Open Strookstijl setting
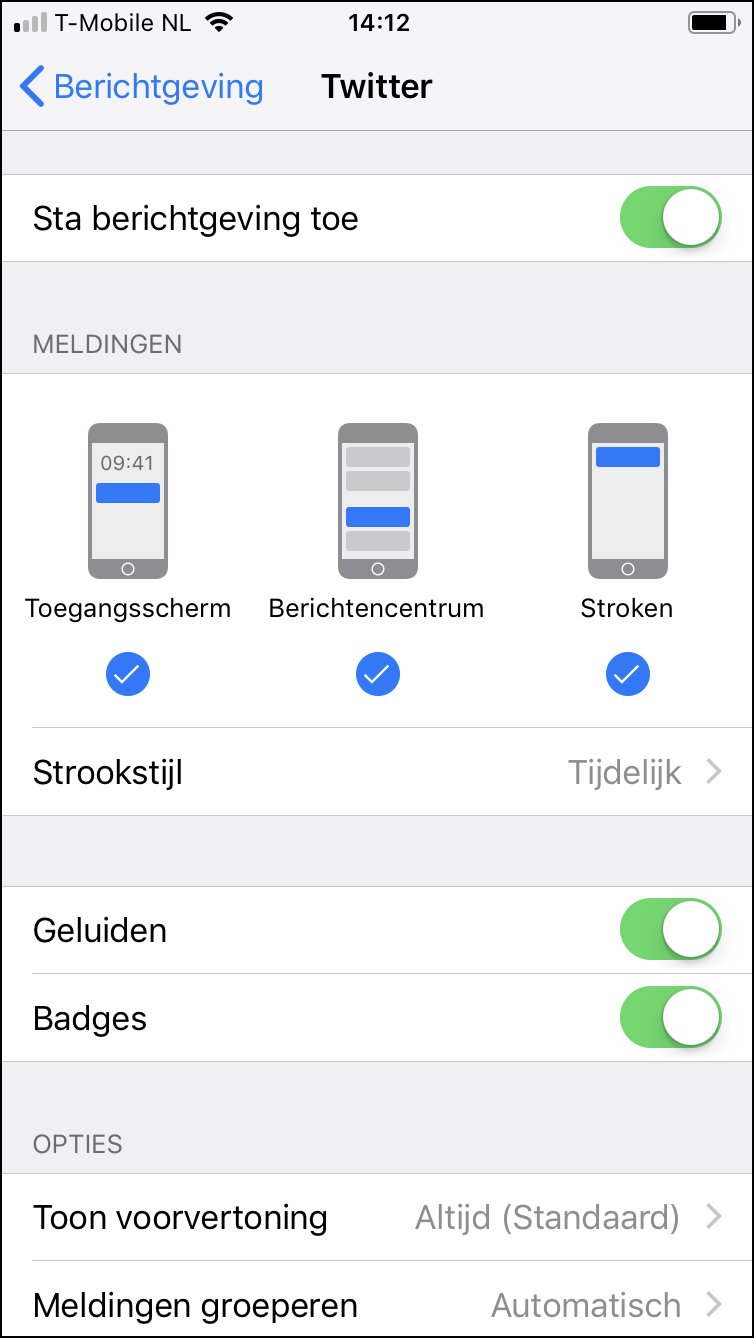This screenshot has height=1338, width=754. click(377, 772)
